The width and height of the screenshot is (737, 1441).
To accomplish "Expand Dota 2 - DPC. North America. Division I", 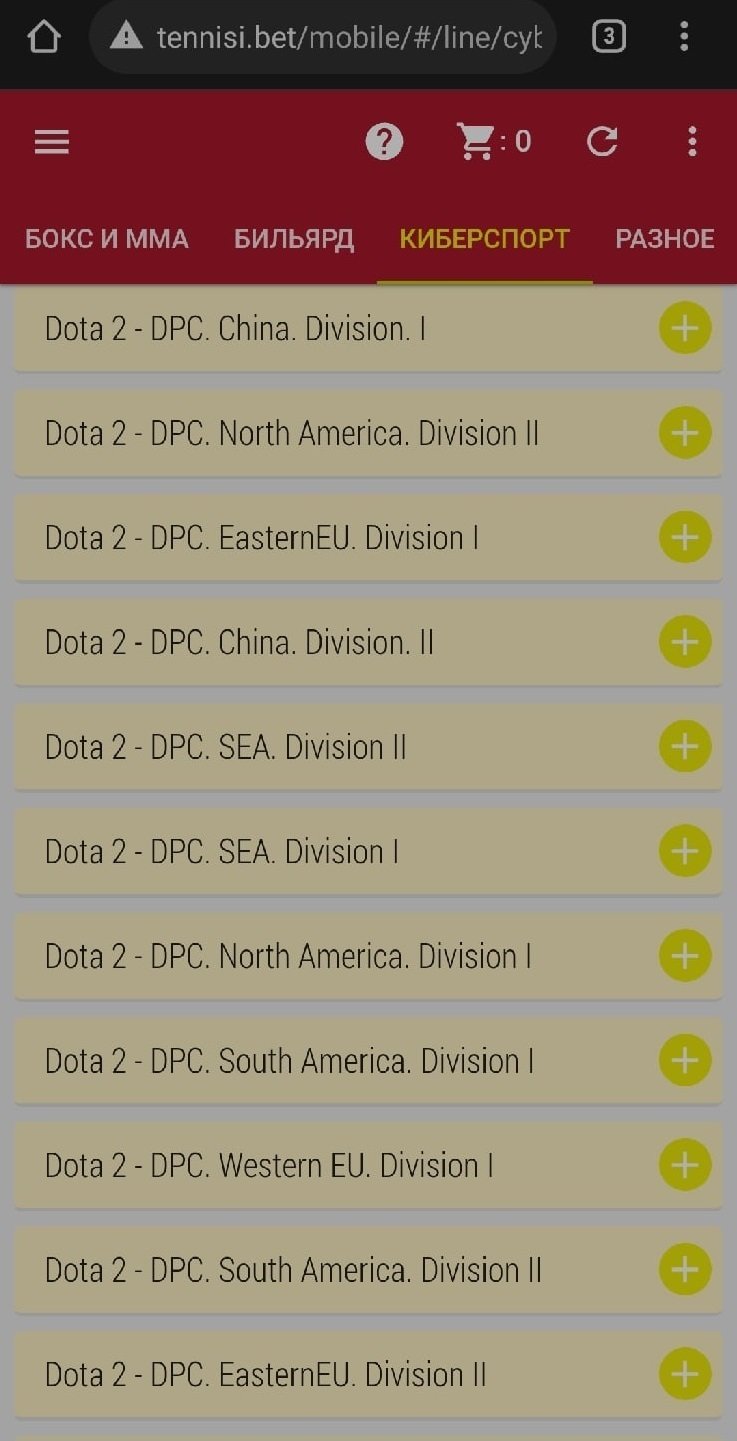I will click(685, 956).
